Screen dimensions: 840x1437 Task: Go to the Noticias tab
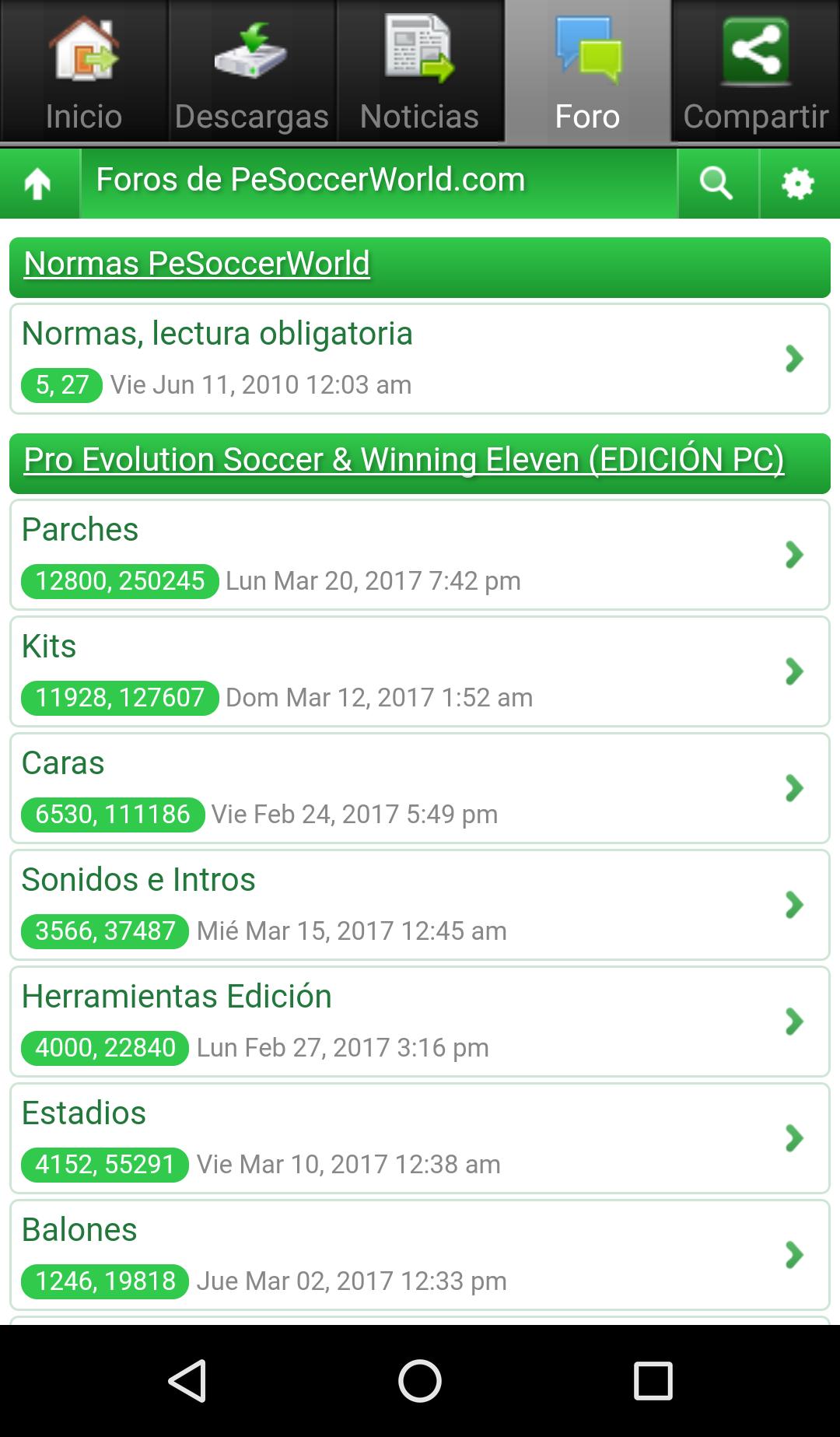(420, 72)
